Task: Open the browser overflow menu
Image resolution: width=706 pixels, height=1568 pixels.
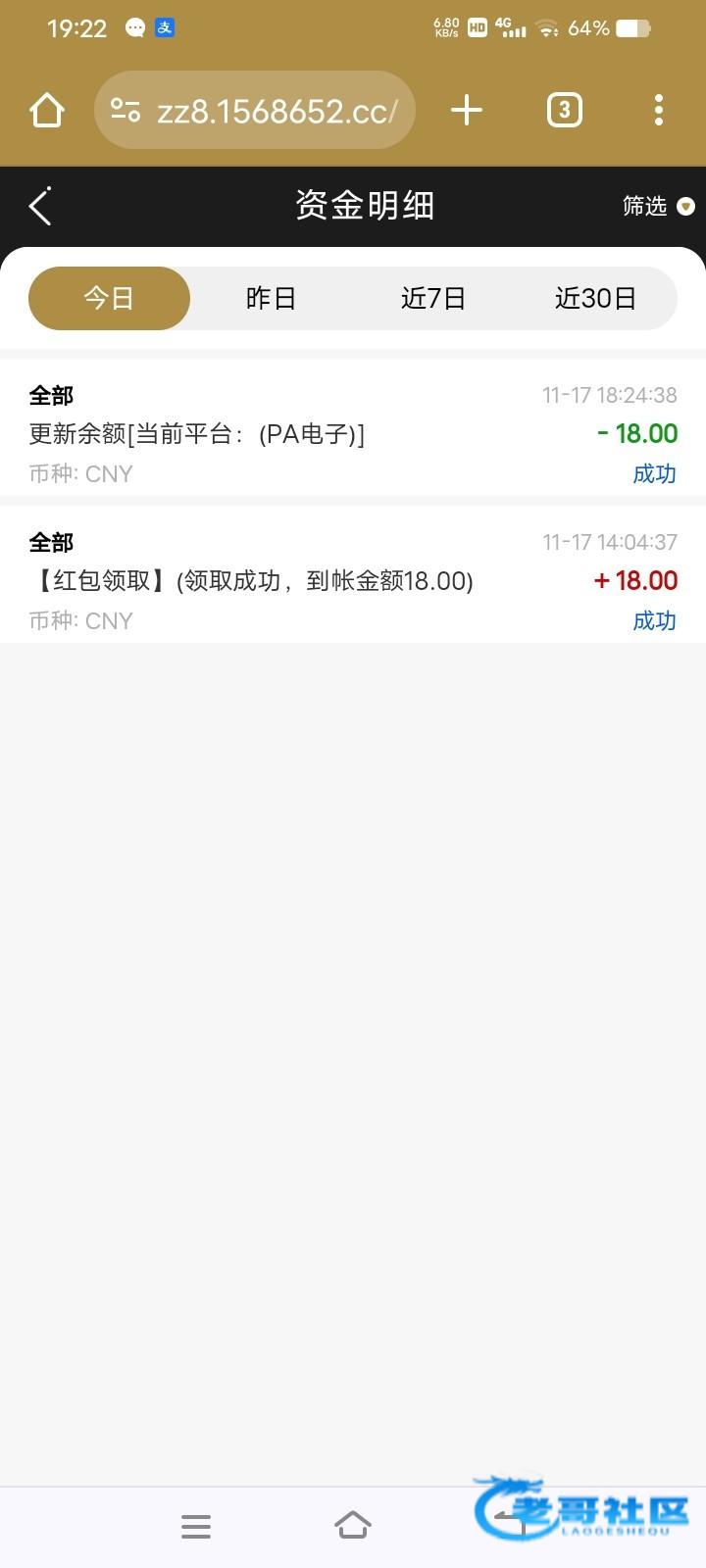Action: pos(659,110)
